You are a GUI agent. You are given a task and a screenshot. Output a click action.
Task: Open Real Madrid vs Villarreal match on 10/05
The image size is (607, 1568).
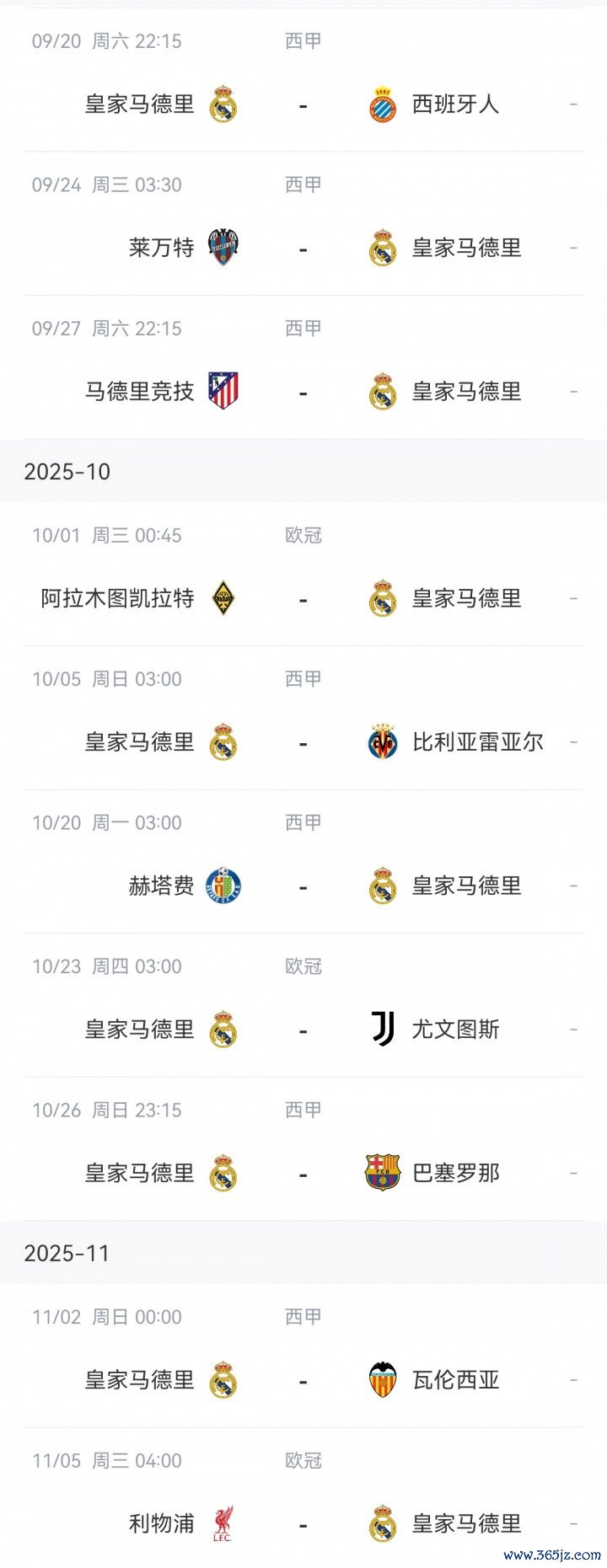click(x=303, y=743)
